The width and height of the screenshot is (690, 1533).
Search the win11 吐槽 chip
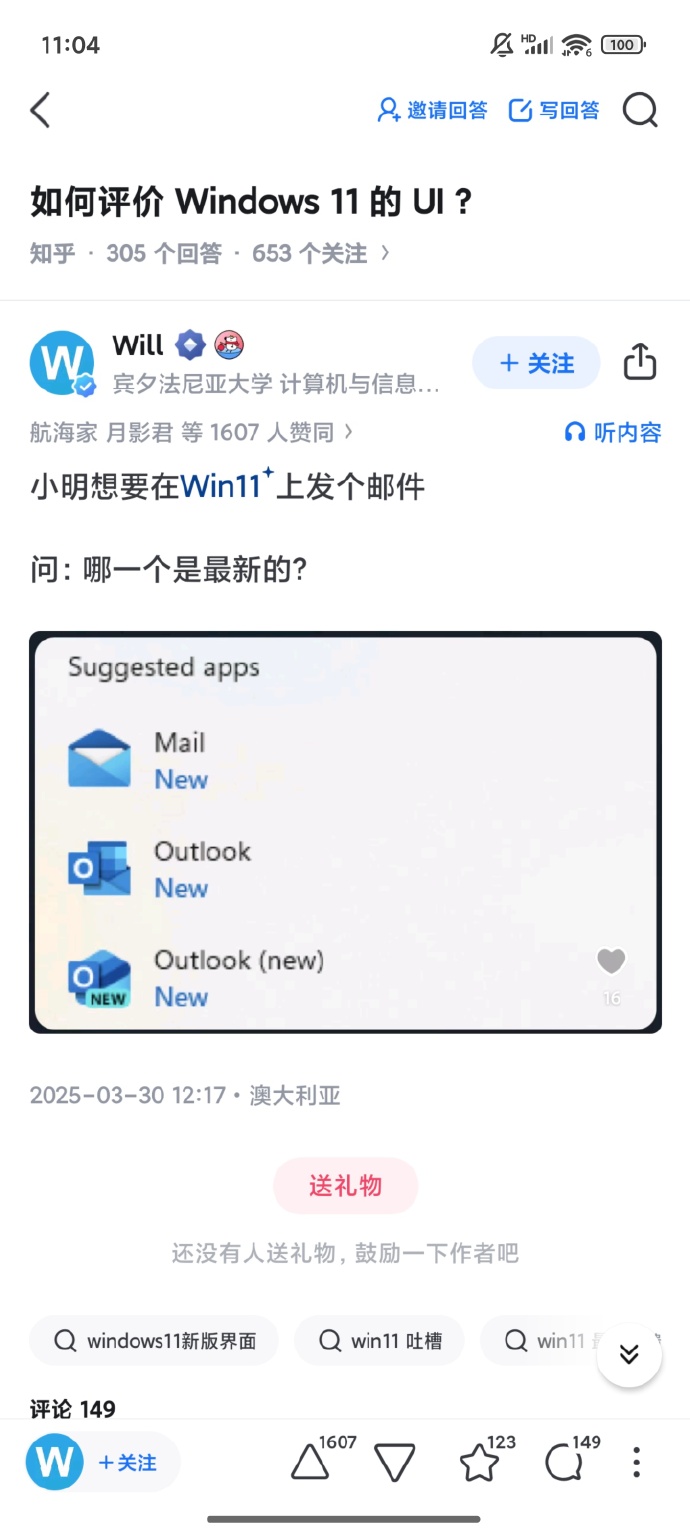coord(379,1341)
